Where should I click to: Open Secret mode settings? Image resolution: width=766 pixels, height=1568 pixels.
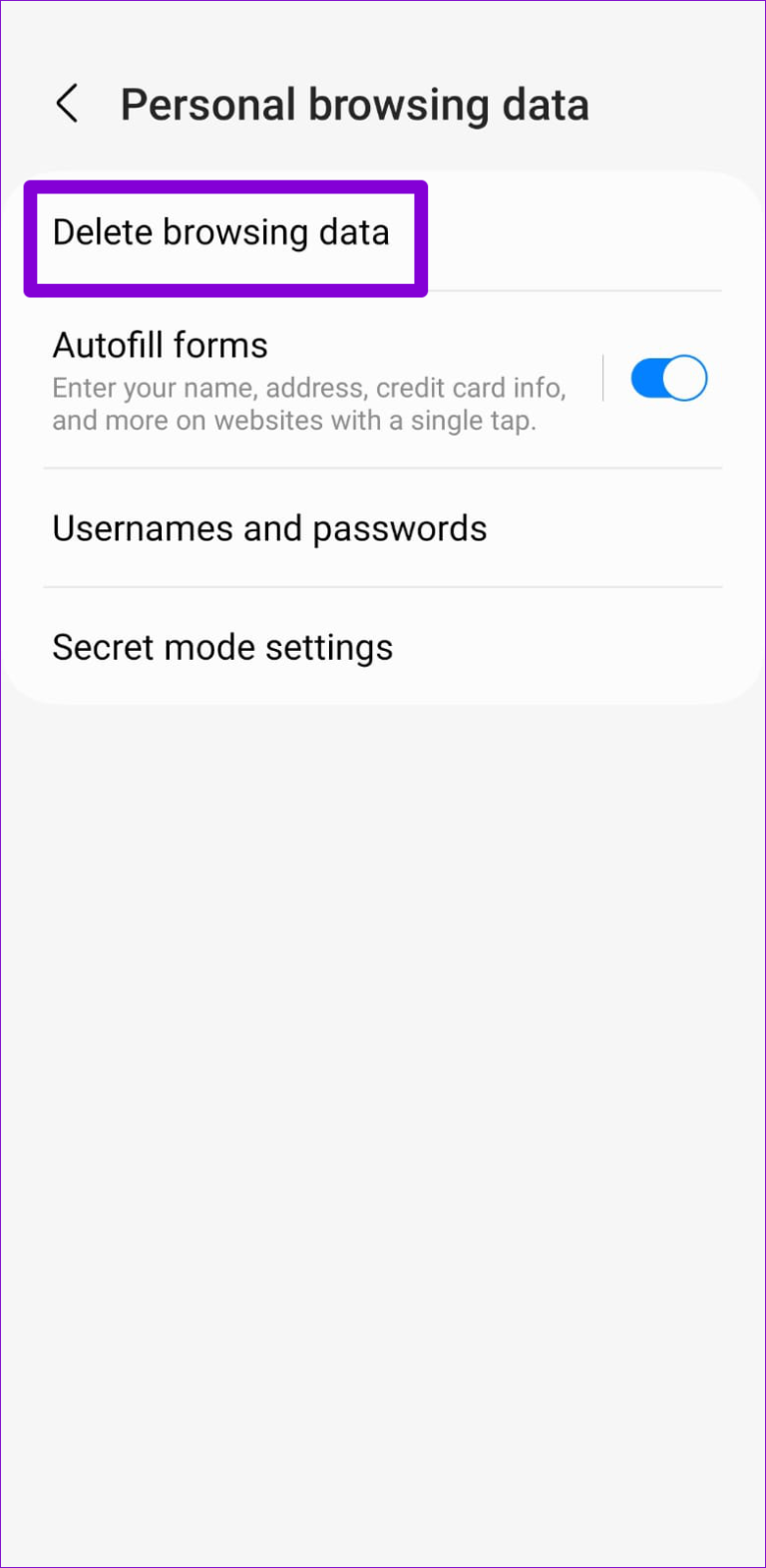click(222, 647)
